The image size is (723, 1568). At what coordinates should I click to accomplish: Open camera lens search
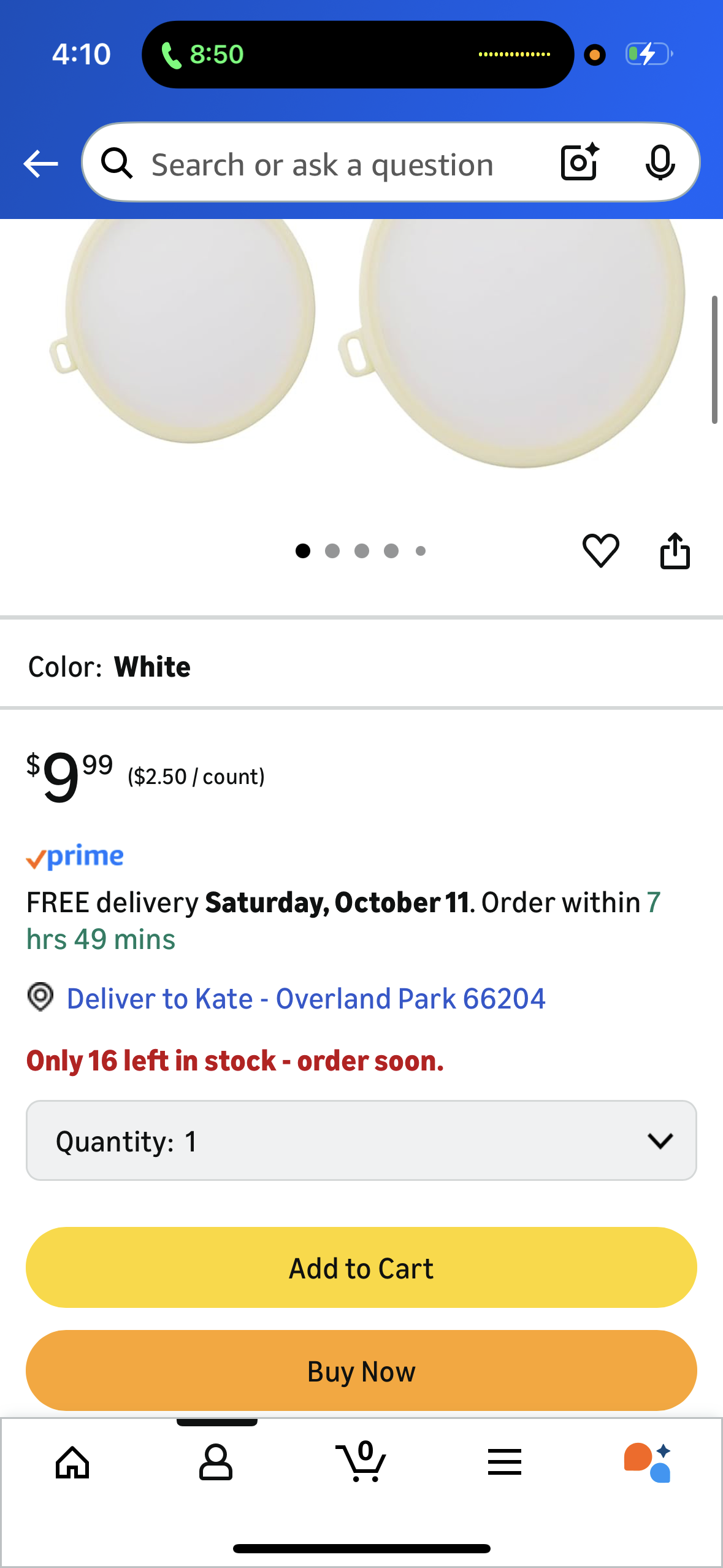pos(579,162)
